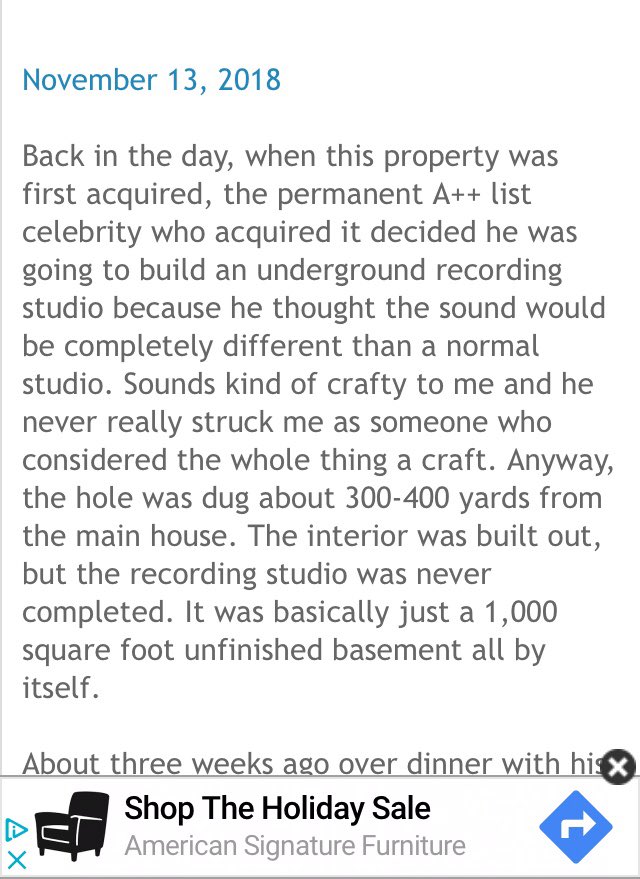Tap the blue directions arrow on ad

(575, 826)
